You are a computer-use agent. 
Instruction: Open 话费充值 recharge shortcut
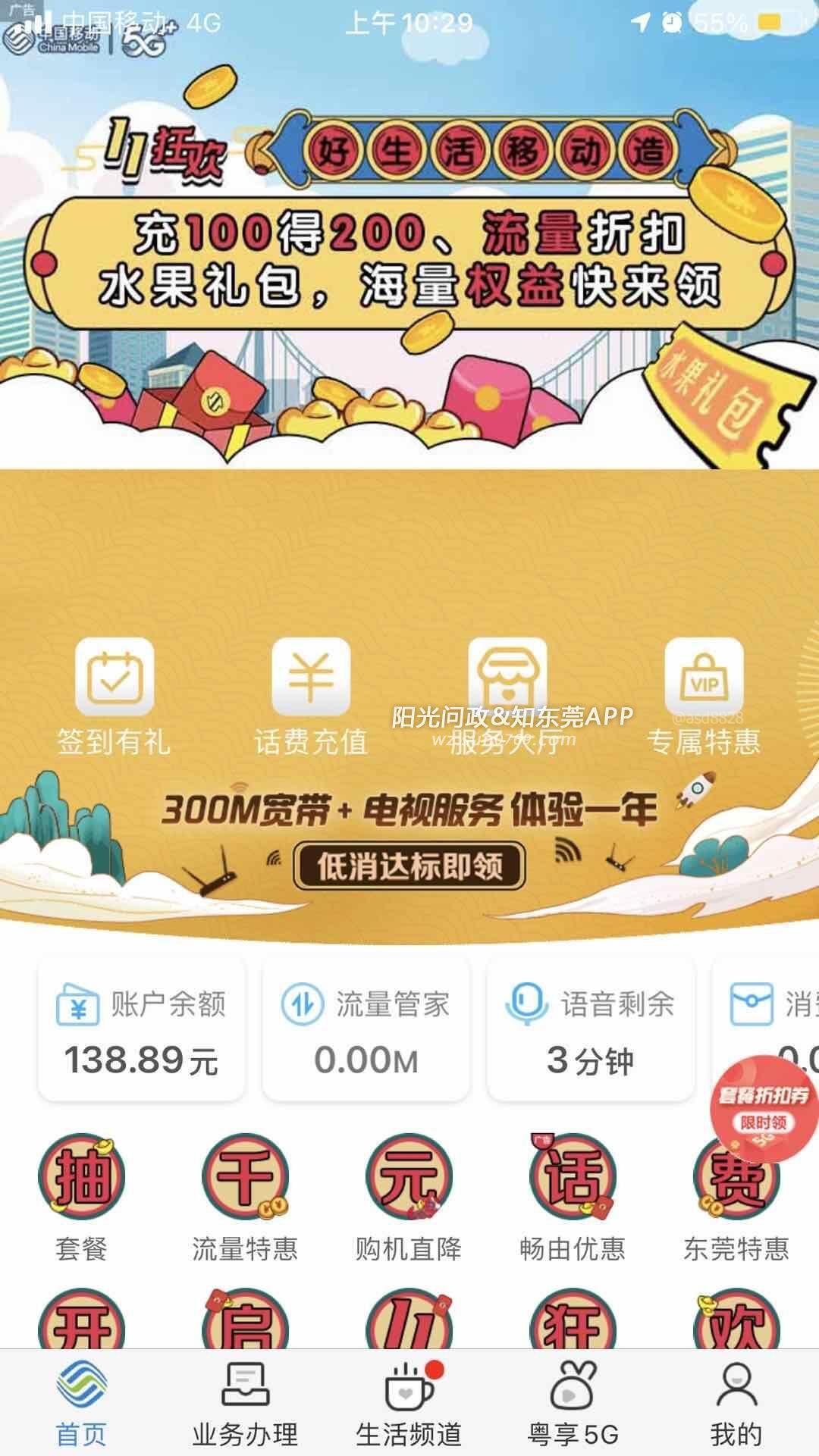(x=311, y=695)
